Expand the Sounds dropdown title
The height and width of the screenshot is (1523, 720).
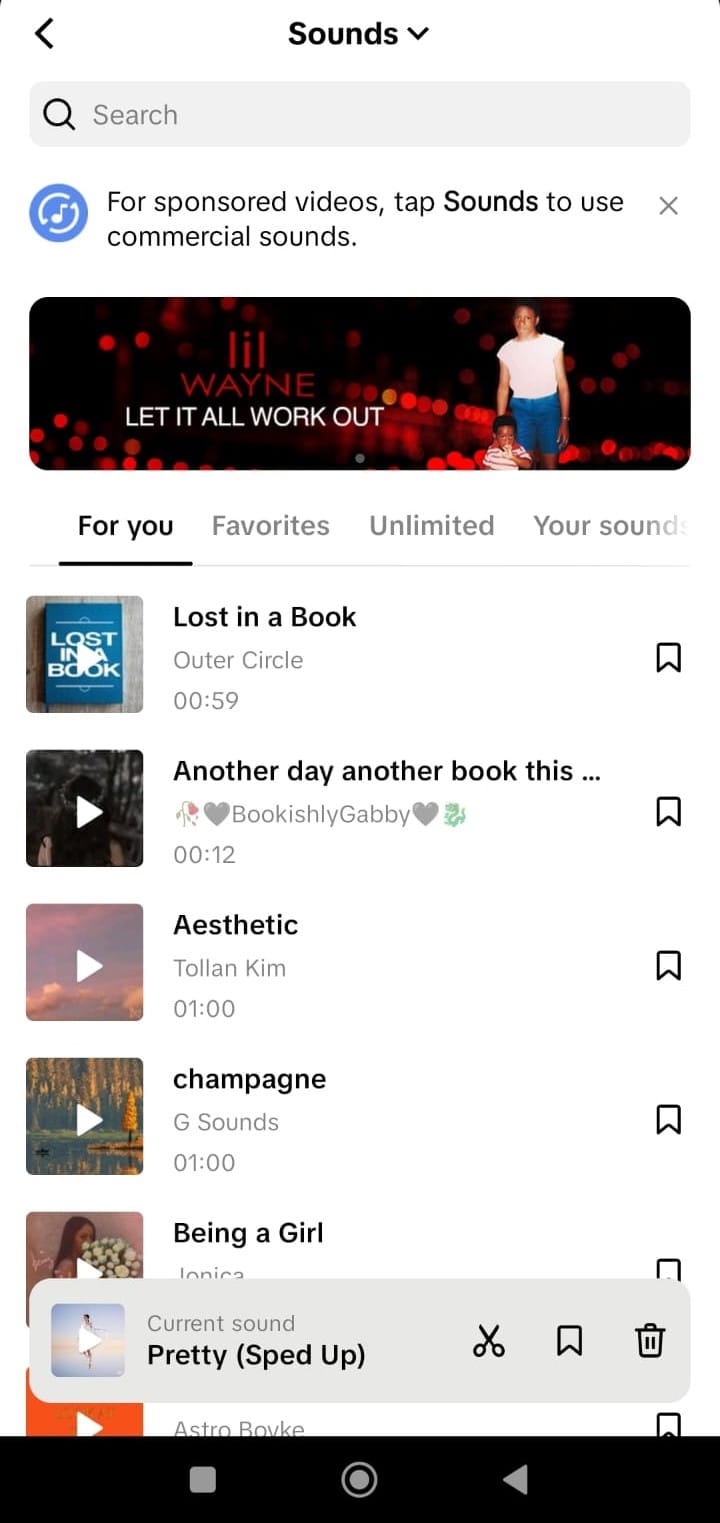tap(358, 34)
